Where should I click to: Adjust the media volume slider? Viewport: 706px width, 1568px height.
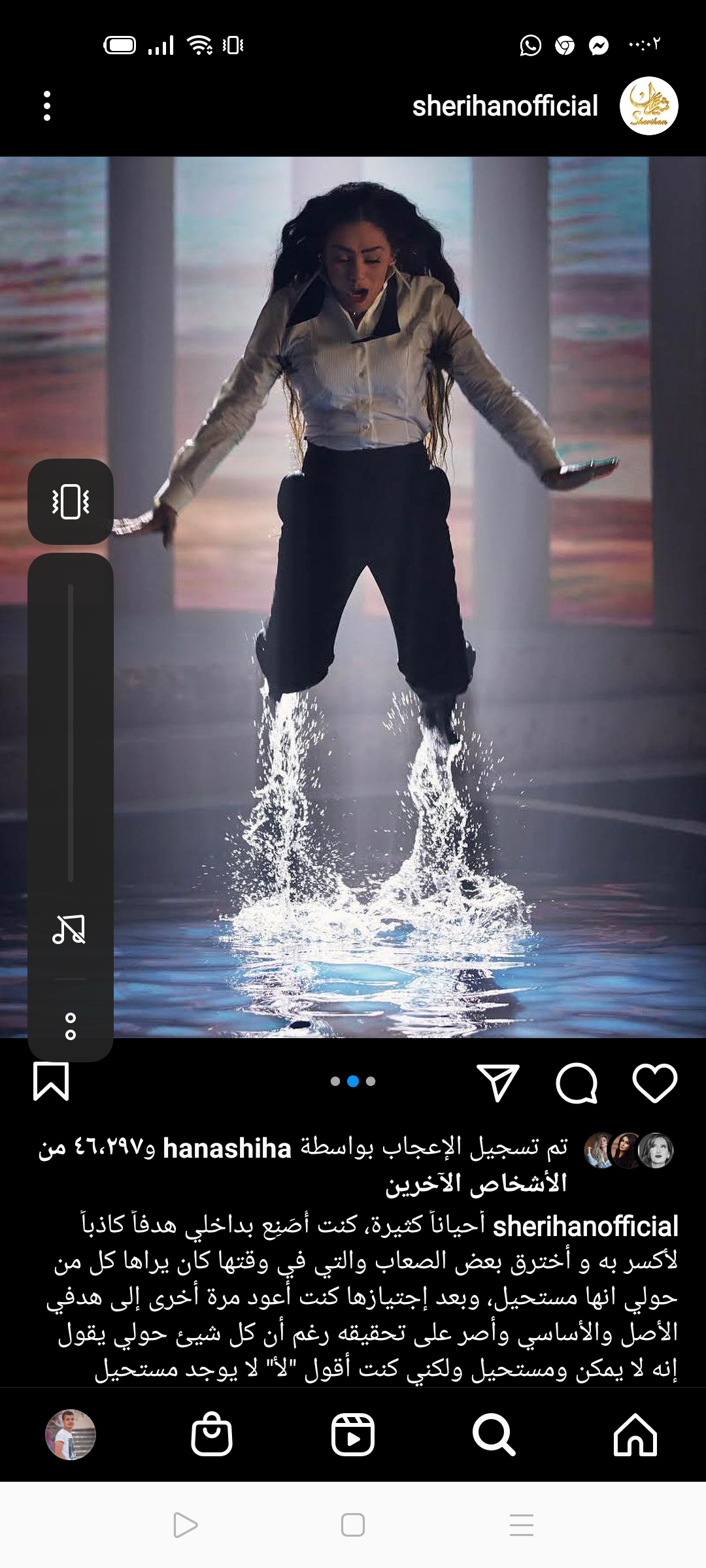click(x=71, y=732)
